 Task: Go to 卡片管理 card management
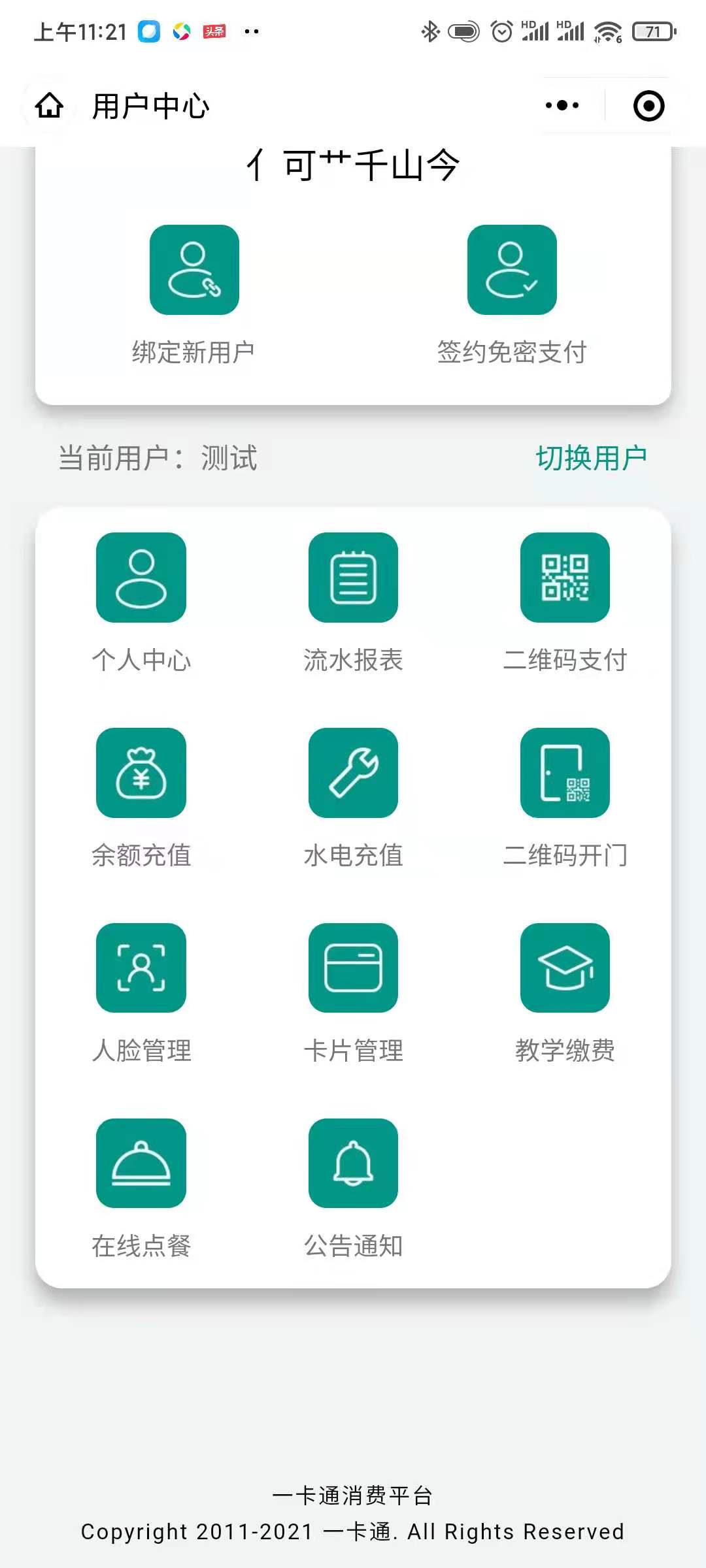(x=353, y=968)
